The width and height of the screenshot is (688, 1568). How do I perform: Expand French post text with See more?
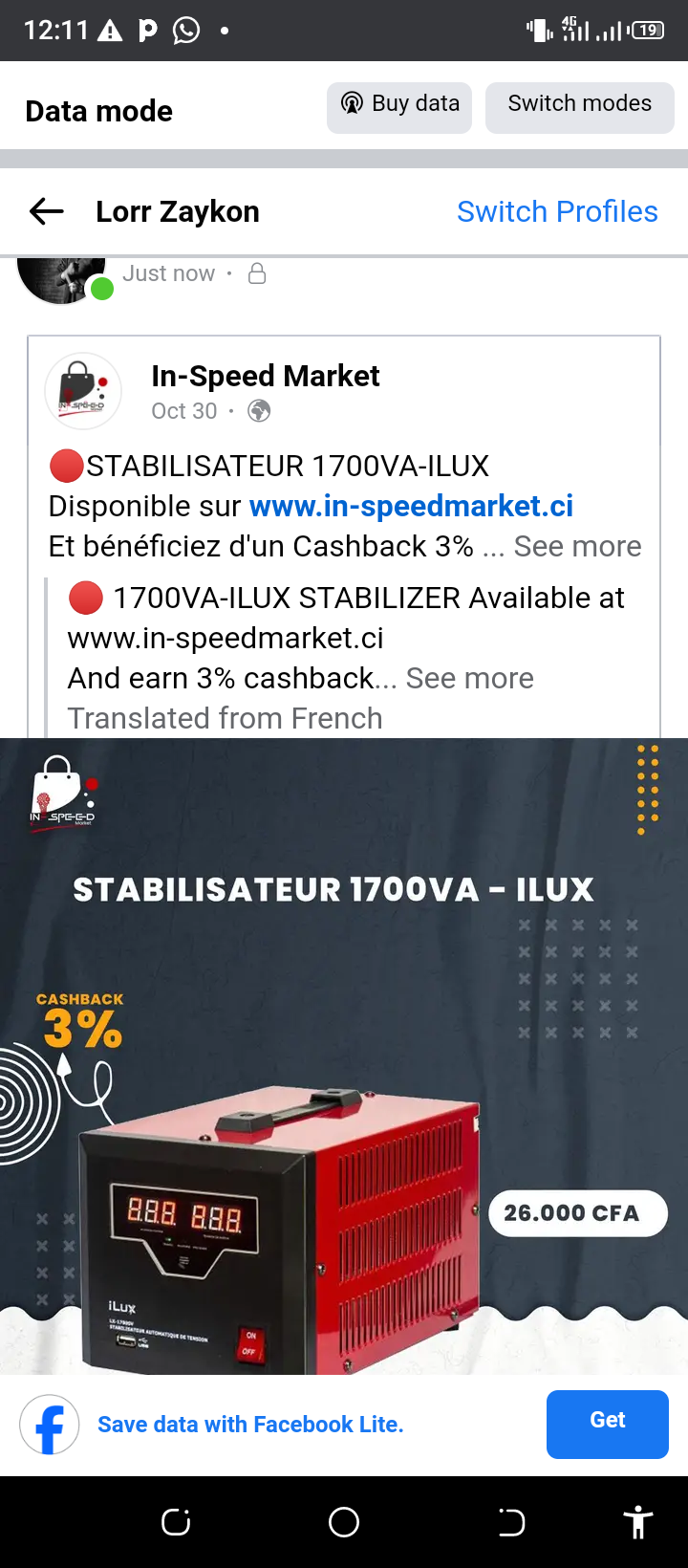(577, 546)
